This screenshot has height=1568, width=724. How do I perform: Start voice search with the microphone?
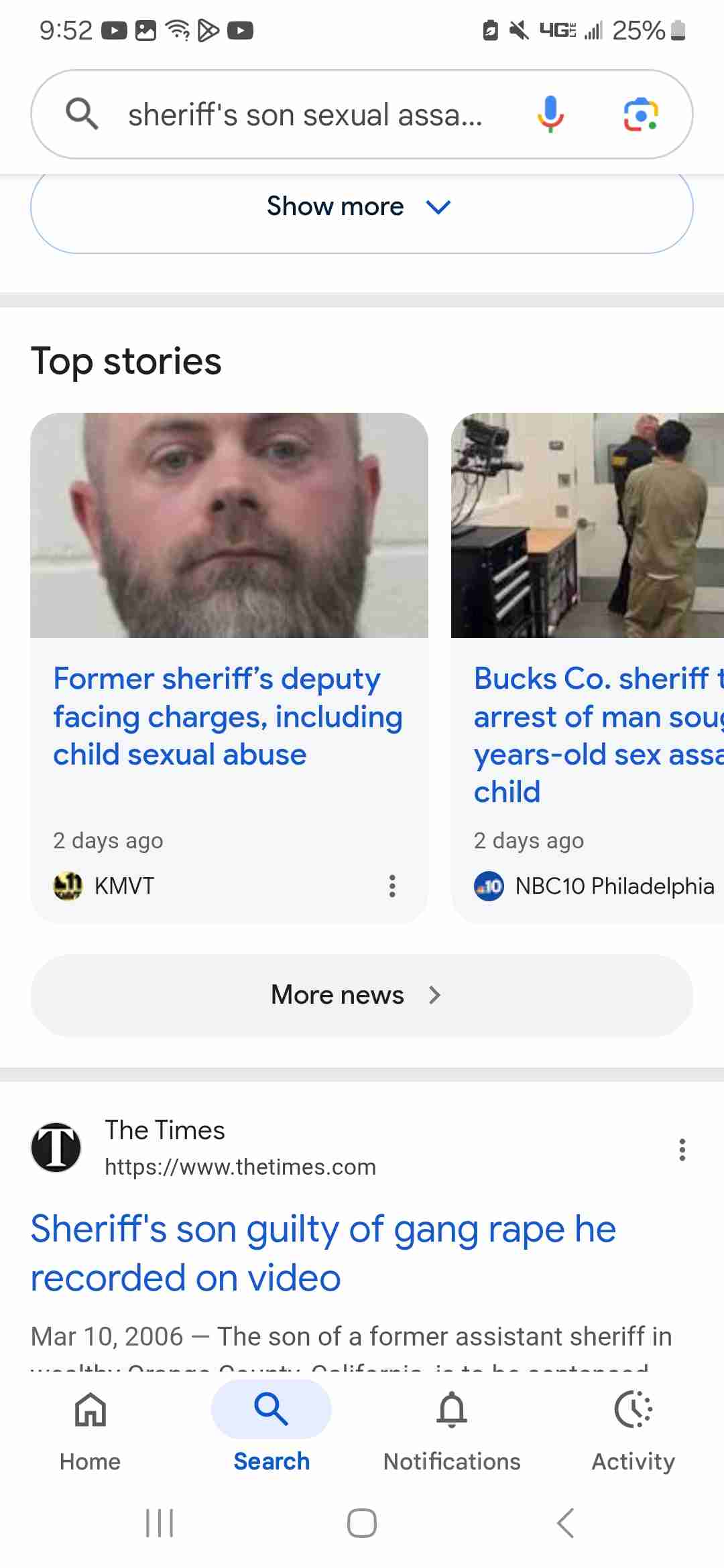pos(550,114)
